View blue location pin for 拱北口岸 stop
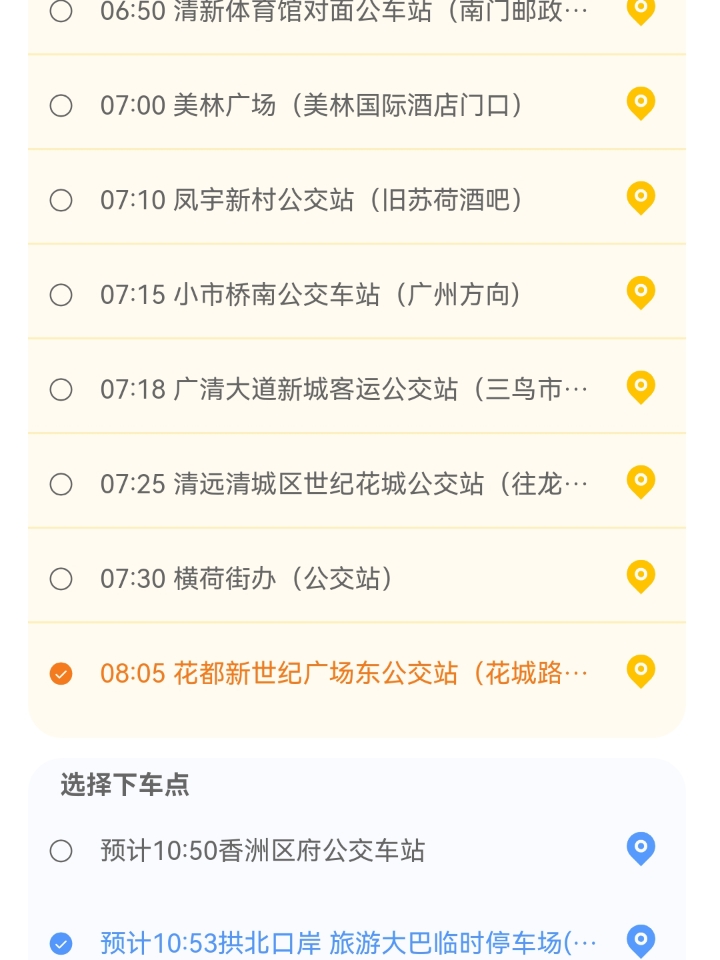This screenshot has width=720, height=960. 640,938
